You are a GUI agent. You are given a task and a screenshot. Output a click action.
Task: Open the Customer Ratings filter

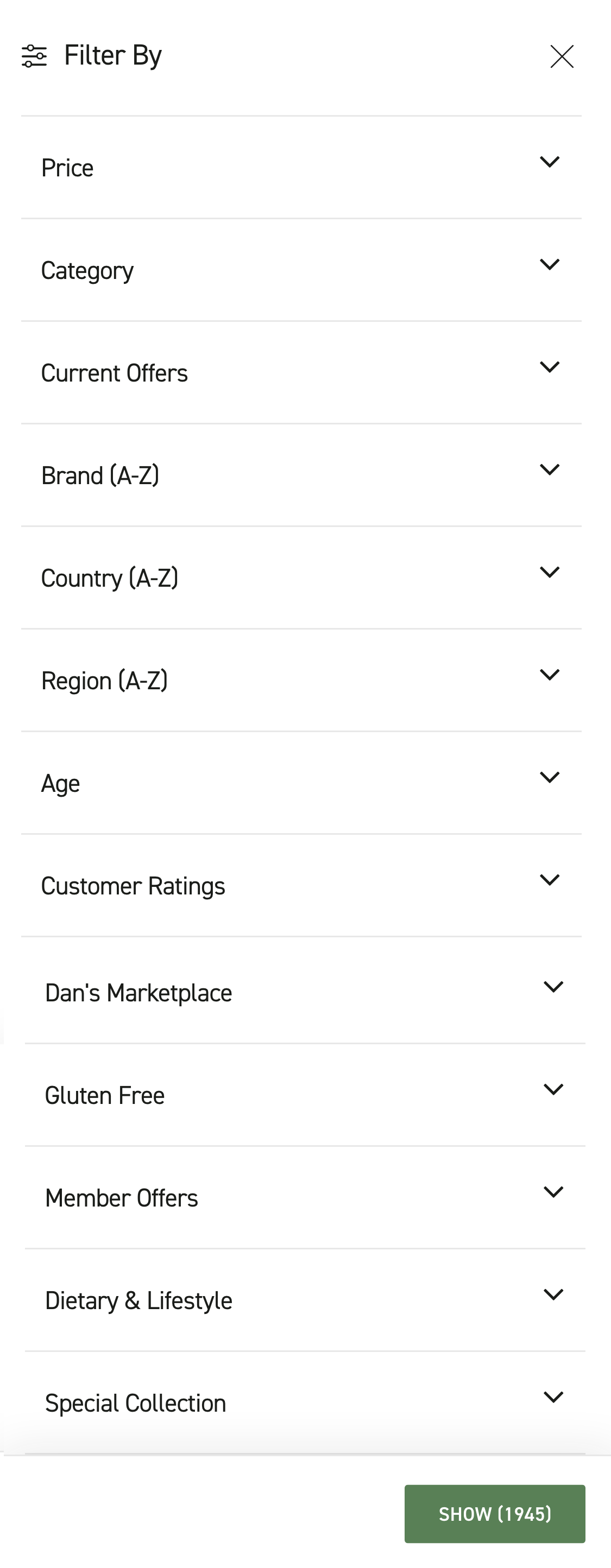point(551,879)
